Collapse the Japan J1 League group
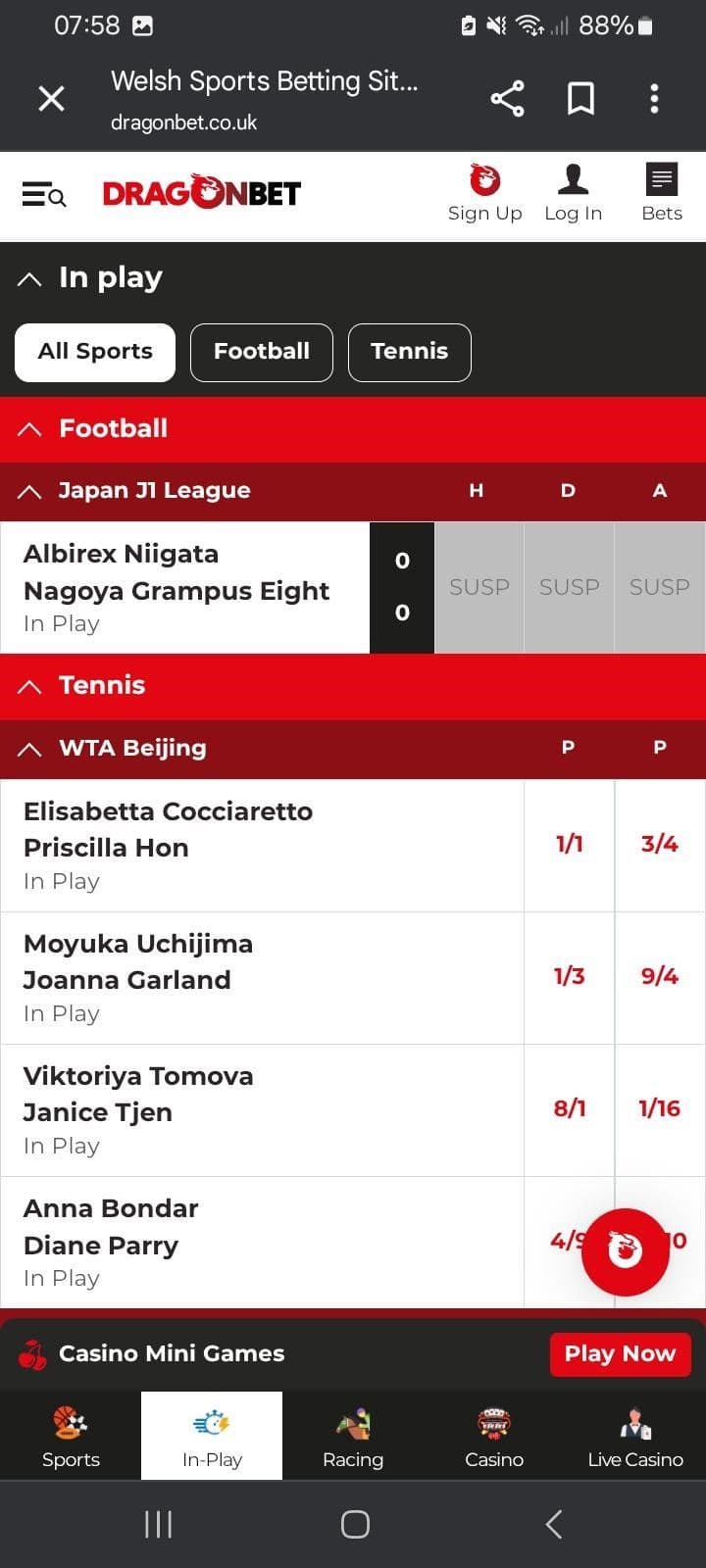 (x=29, y=491)
